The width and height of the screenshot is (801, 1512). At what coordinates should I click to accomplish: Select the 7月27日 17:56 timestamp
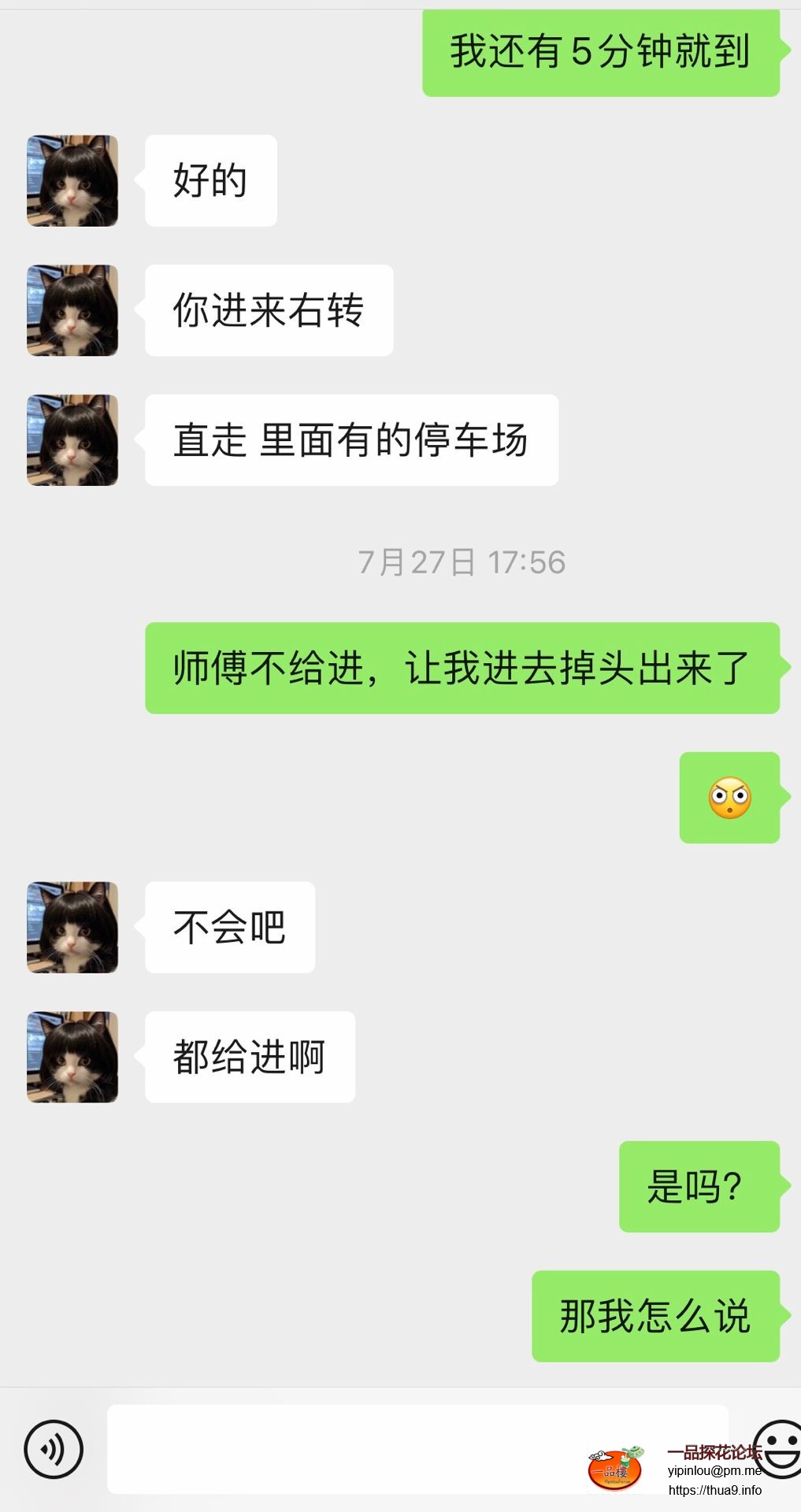[x=461, y=561]
